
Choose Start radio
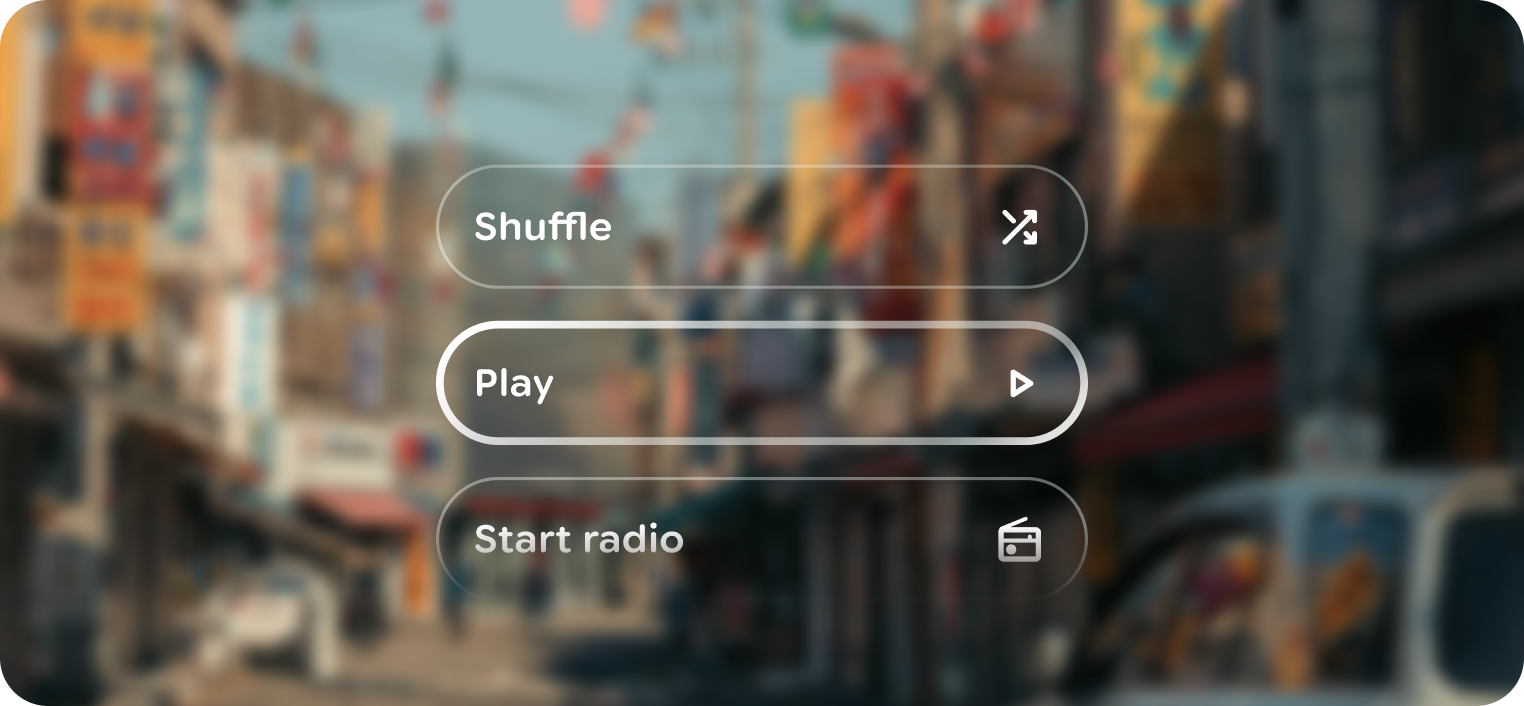tap(761, 539)
